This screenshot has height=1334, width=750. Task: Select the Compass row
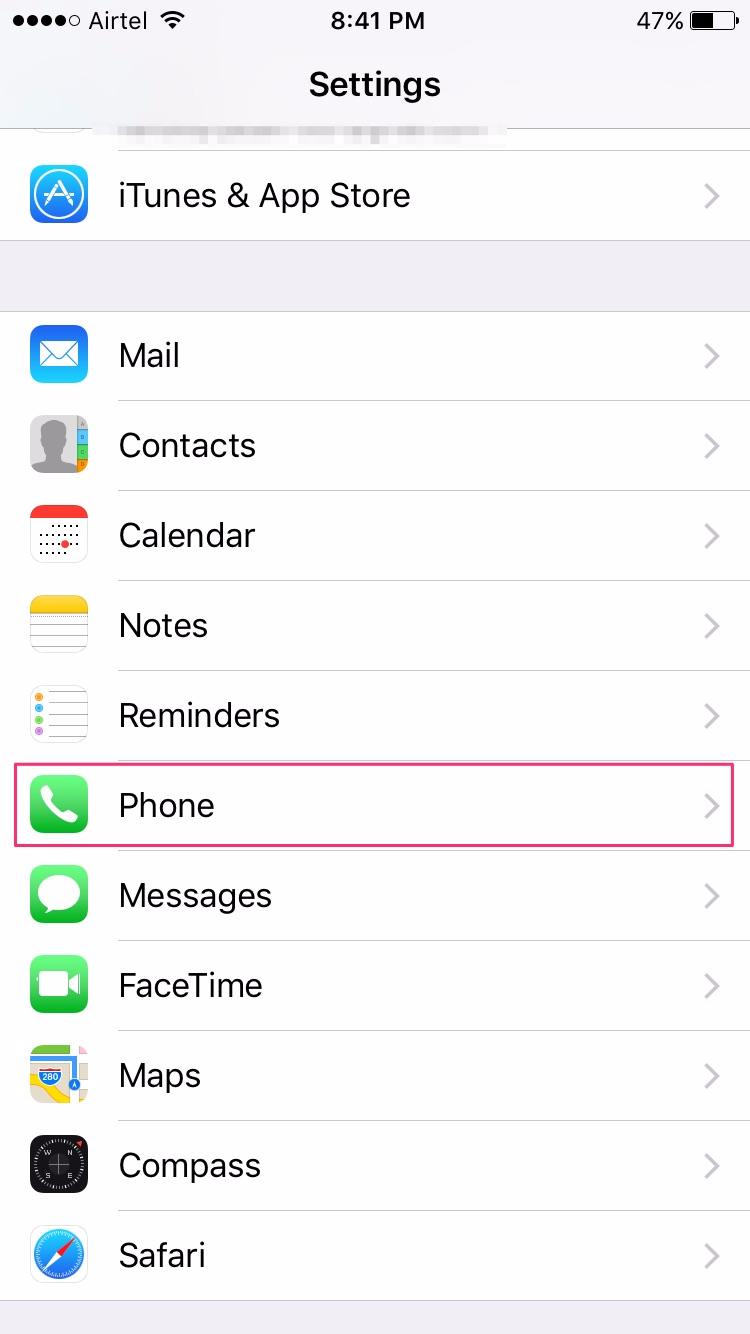pos(375,1166)
